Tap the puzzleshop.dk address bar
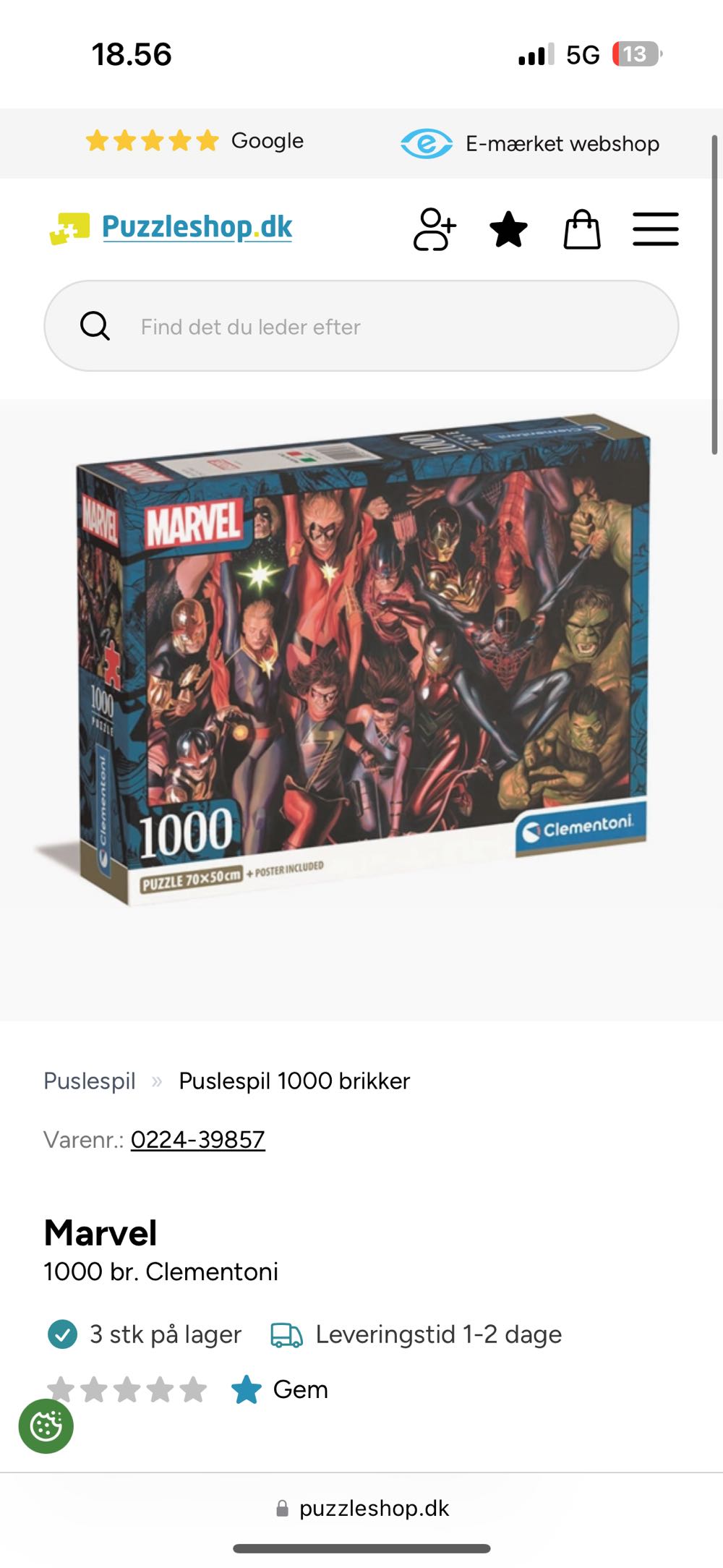 pyautogui.click(x=363, y=1508)
